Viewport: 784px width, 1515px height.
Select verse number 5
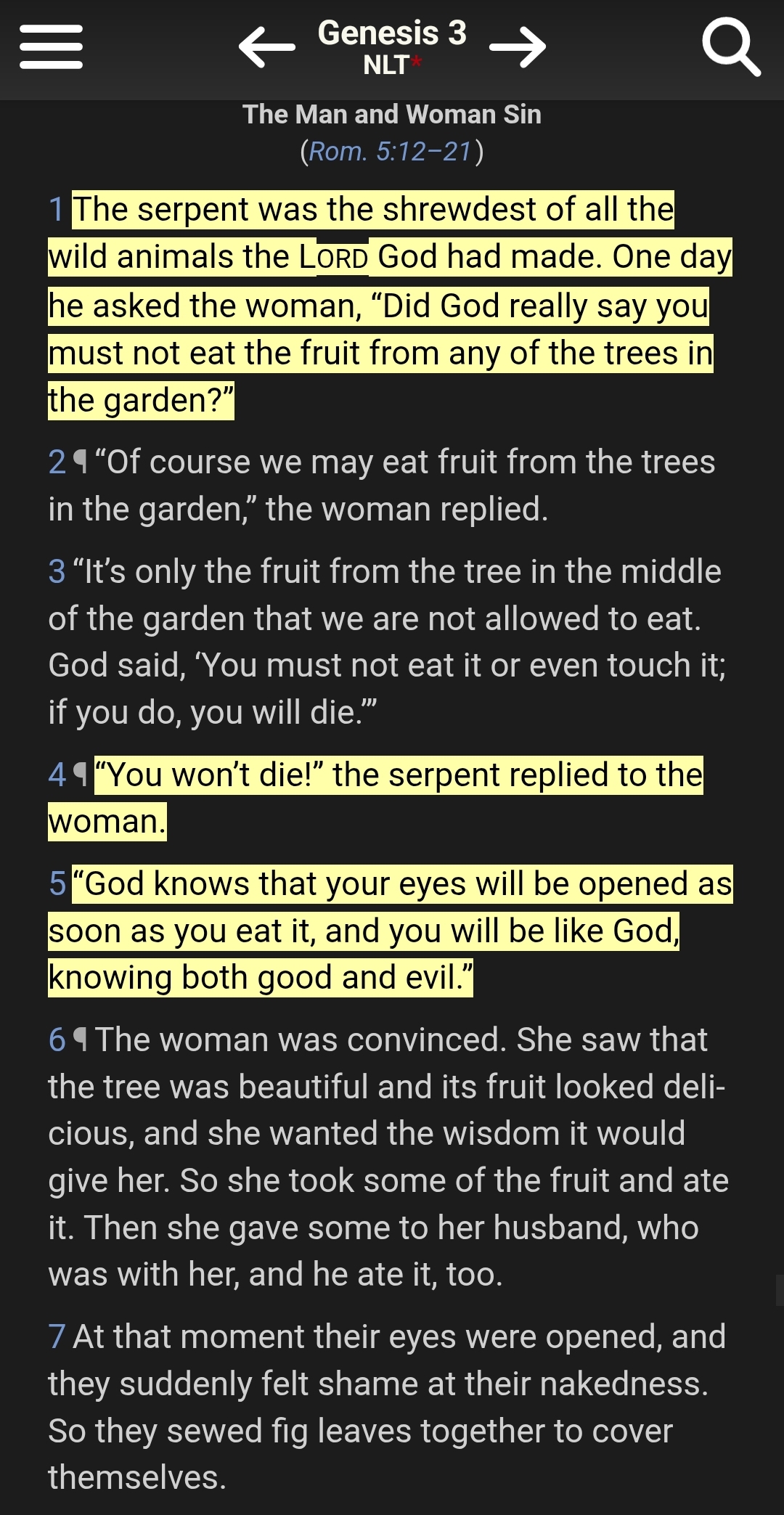(57, 884)
